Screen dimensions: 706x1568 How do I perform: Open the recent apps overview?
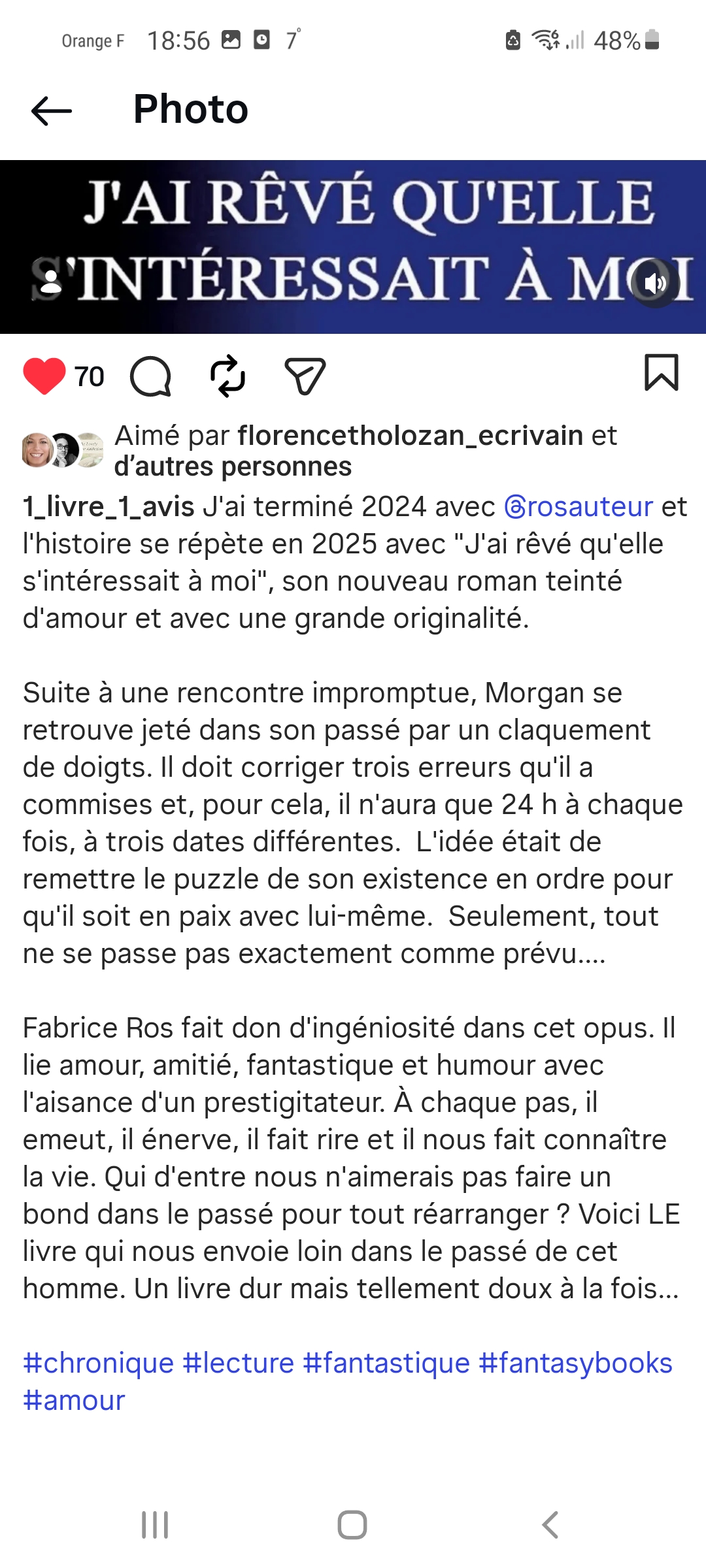pos(155,1525)
